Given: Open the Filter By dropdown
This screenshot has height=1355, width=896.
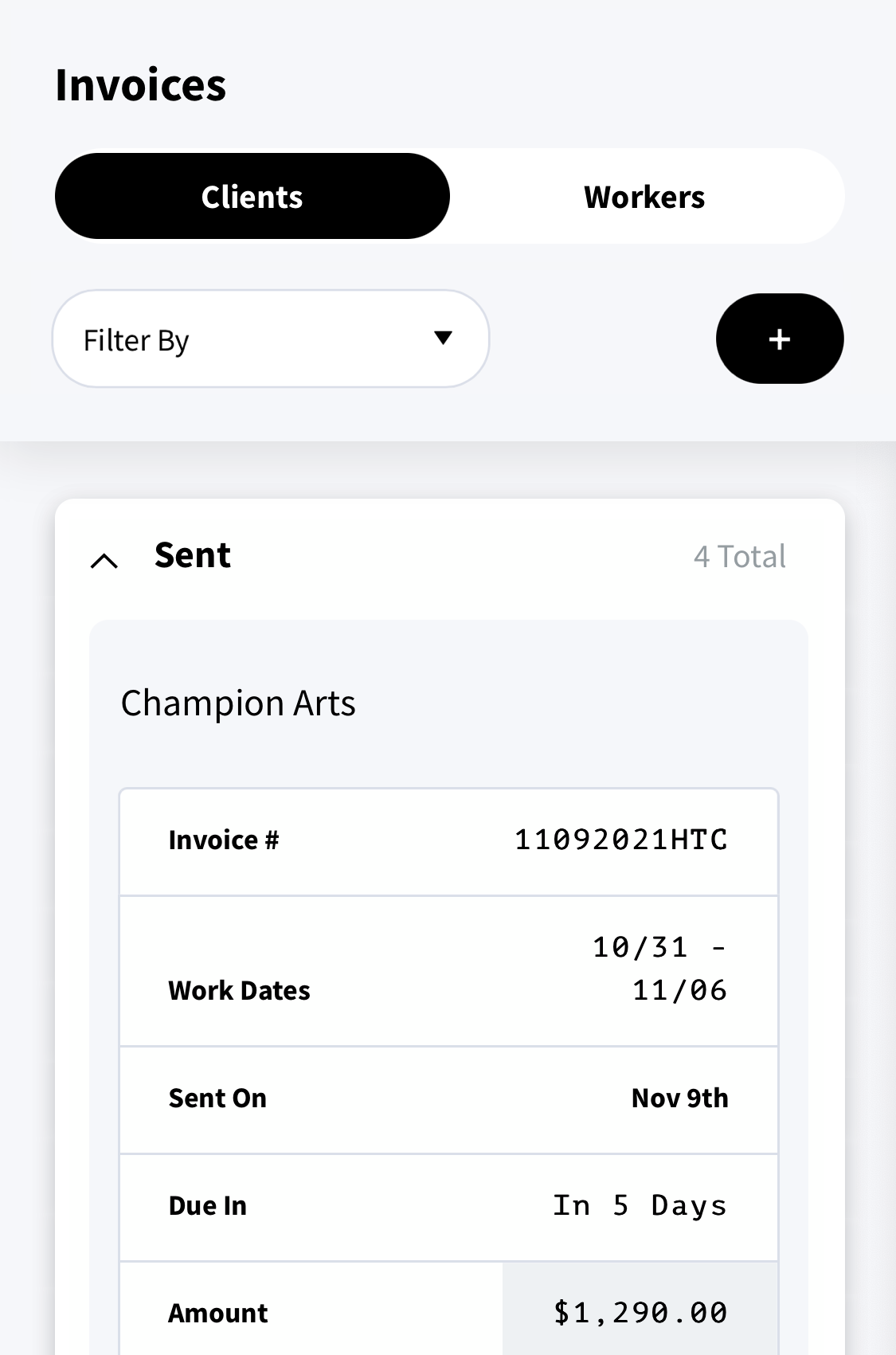Looking at the screenshot, I should pyautogui.click(x=271, y=339).
